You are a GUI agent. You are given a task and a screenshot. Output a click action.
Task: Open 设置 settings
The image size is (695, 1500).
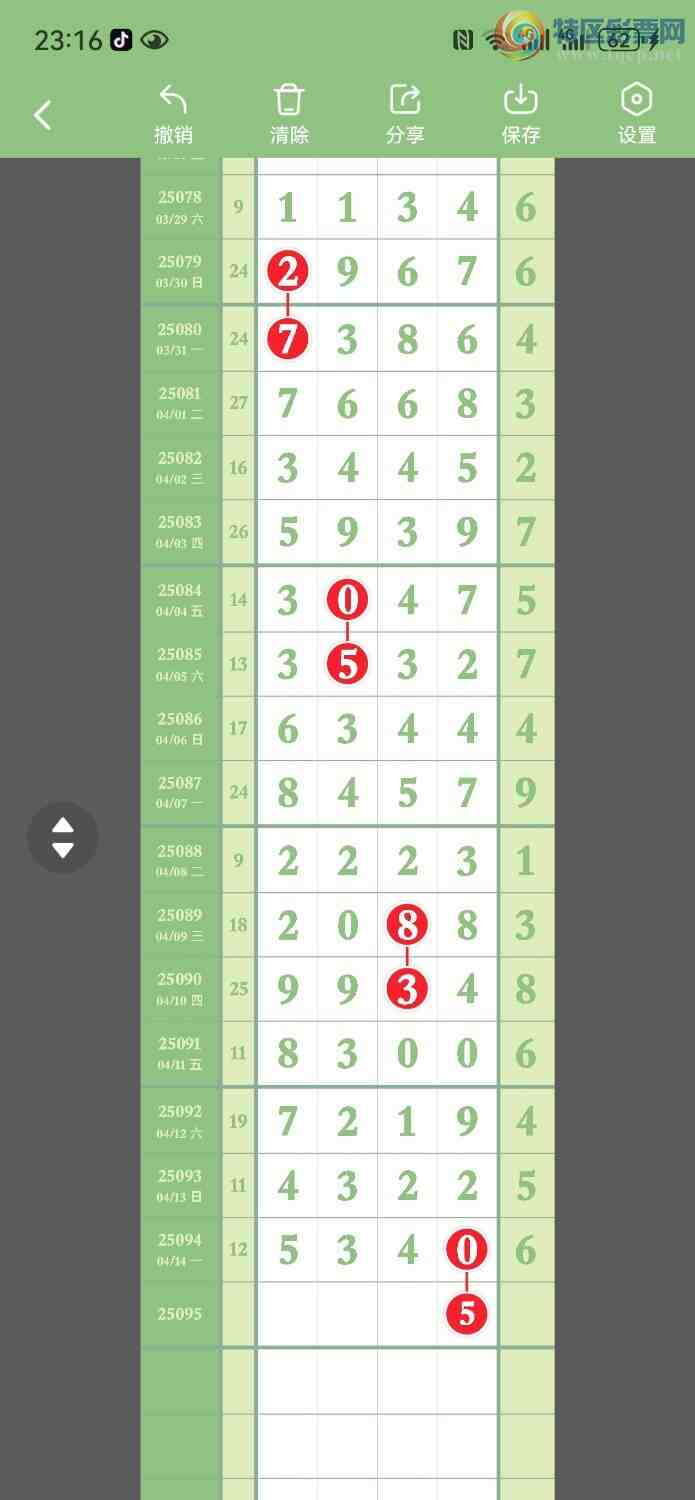[x=637, y=114]
